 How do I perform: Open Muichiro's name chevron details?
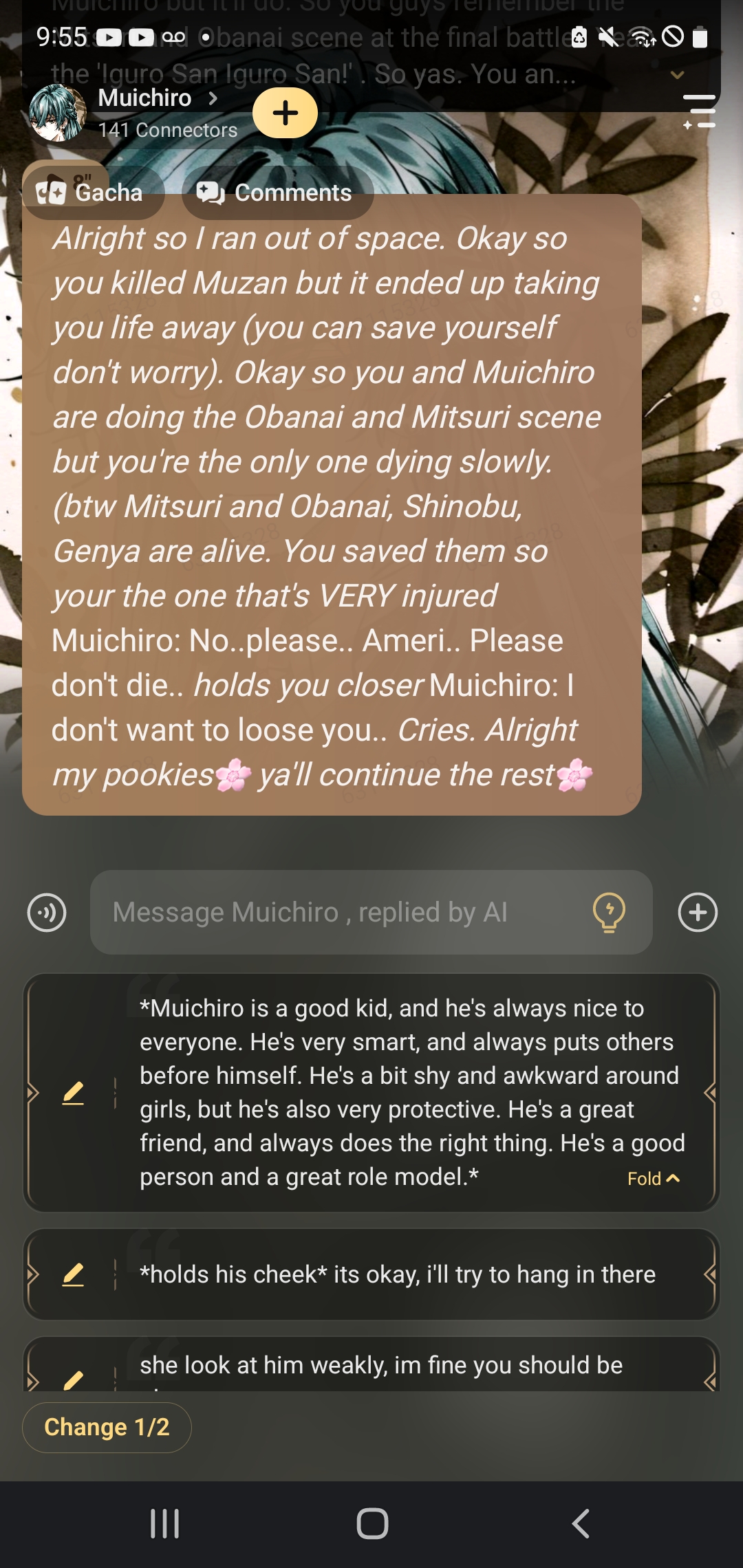[213, 98]
